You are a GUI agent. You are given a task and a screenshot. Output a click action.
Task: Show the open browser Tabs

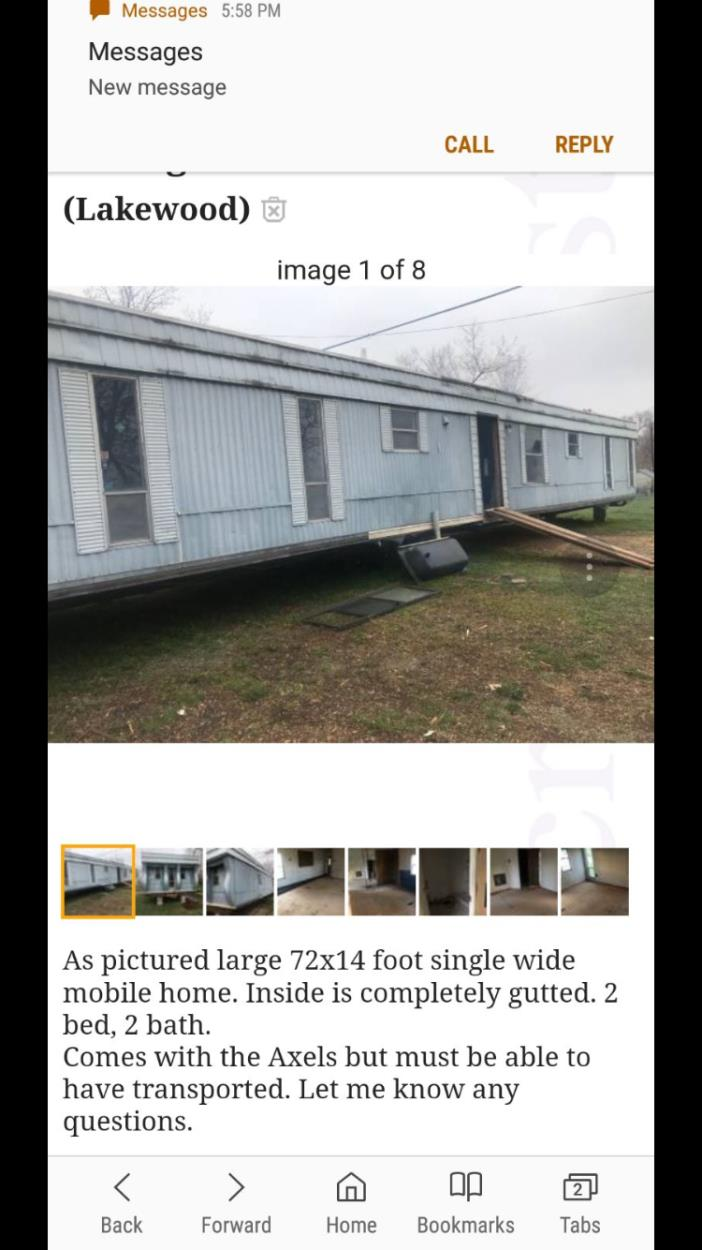click(x=579, y=1203)
